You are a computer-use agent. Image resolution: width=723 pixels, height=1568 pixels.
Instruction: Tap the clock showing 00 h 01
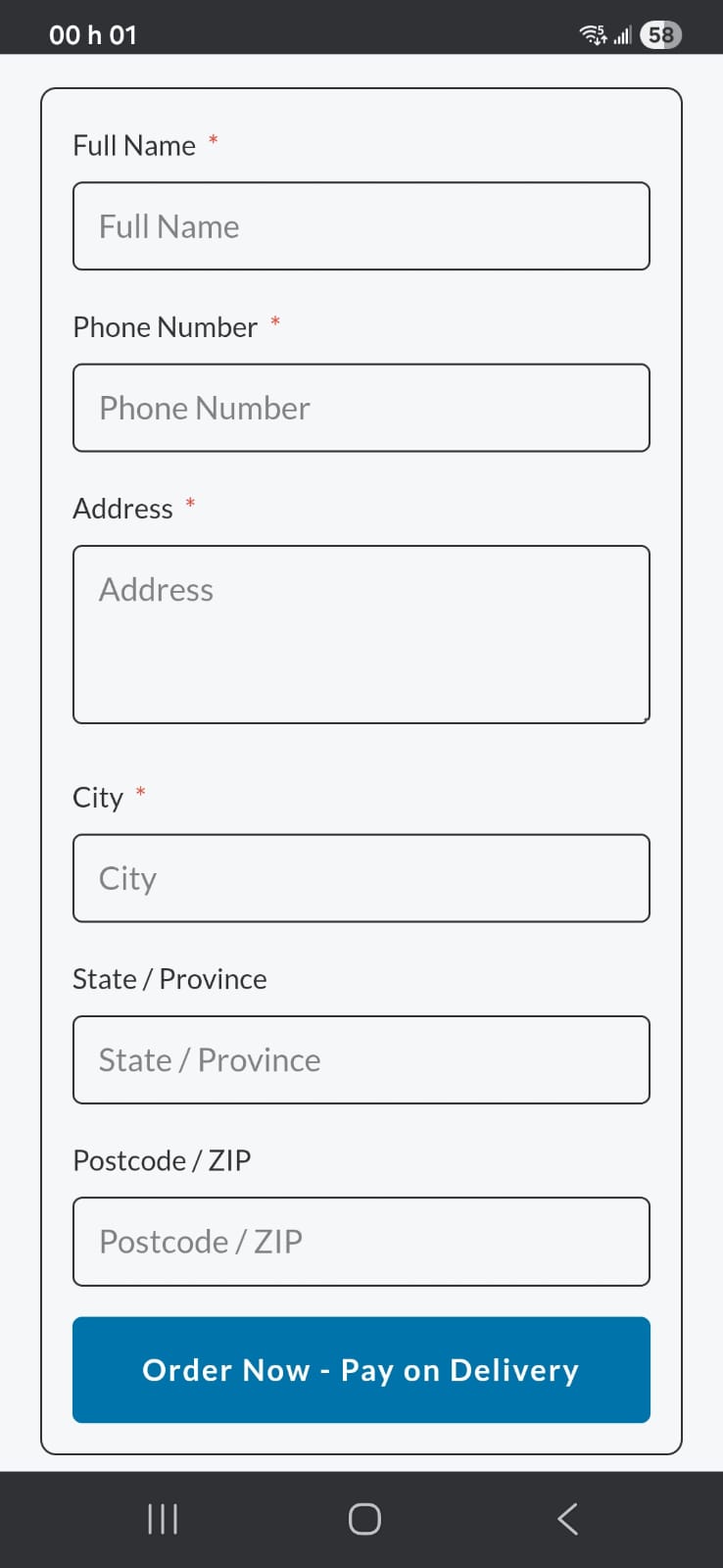92,34
